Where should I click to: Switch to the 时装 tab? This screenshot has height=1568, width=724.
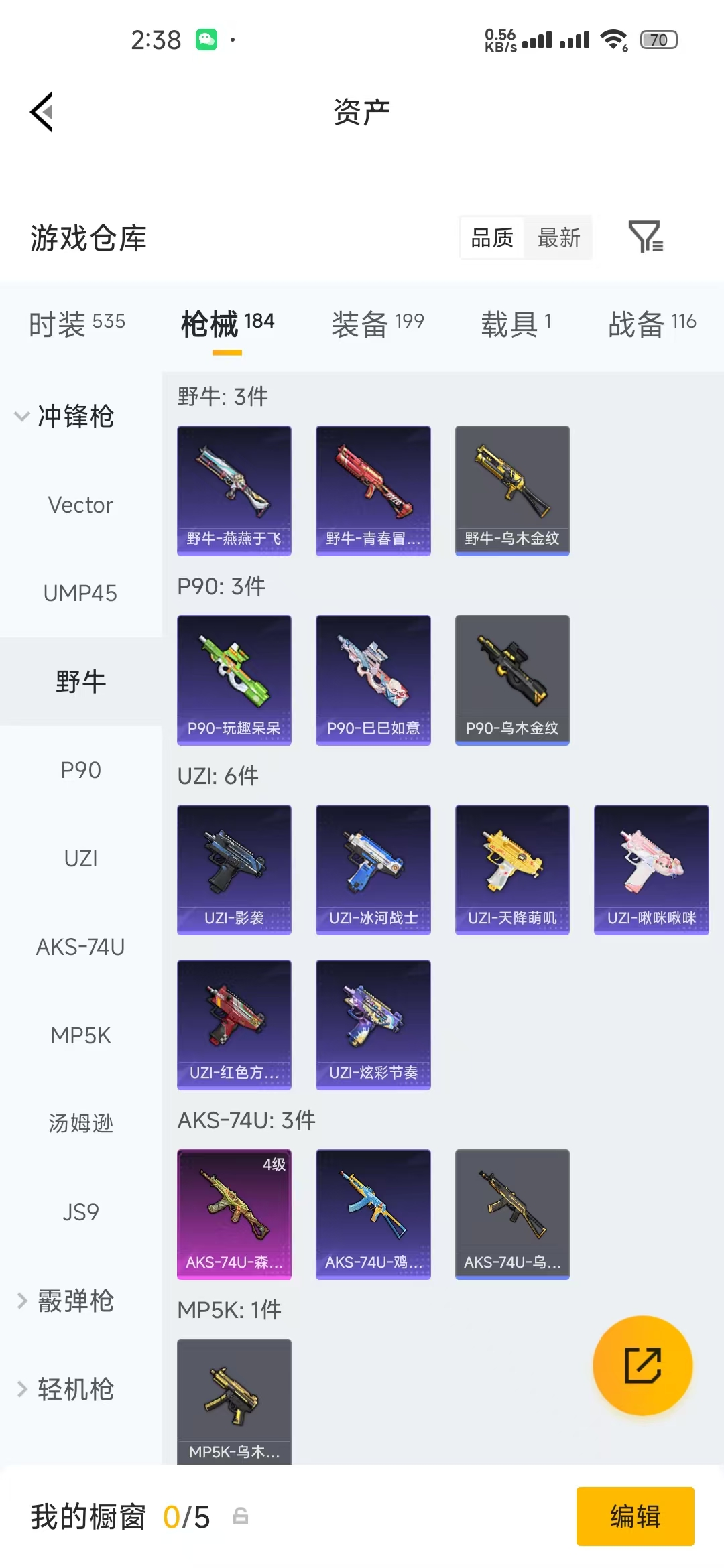click(77, 324)
